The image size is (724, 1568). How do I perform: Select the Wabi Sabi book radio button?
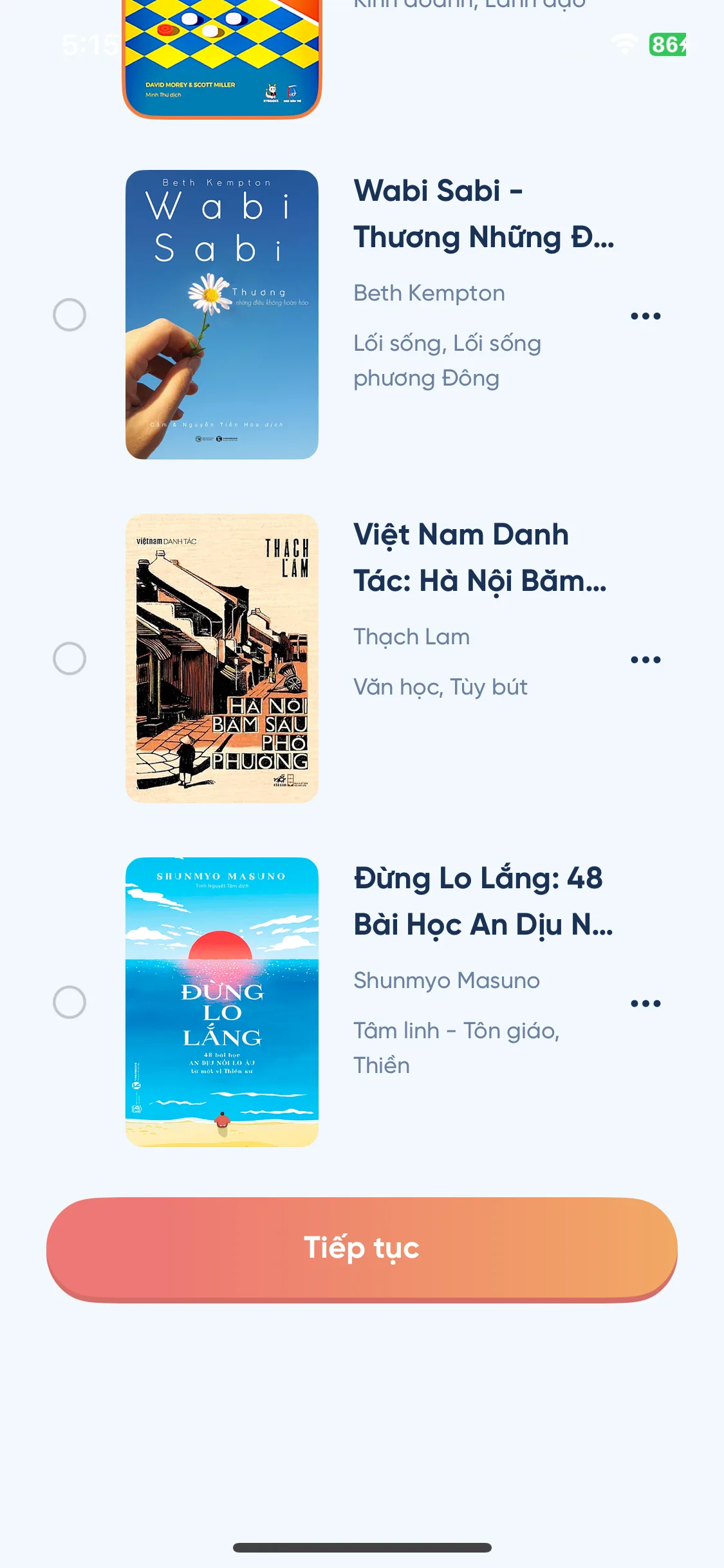pyautogui.click(x=70, y=315)
